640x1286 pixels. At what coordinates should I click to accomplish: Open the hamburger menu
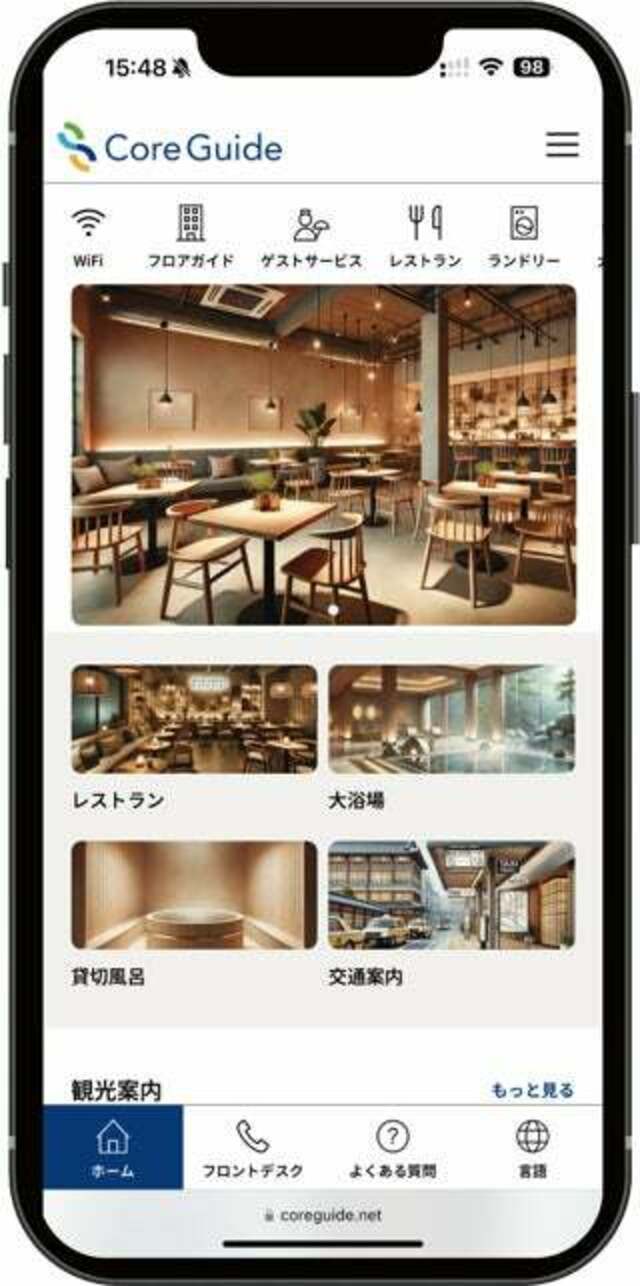click(x=562, y=145)
